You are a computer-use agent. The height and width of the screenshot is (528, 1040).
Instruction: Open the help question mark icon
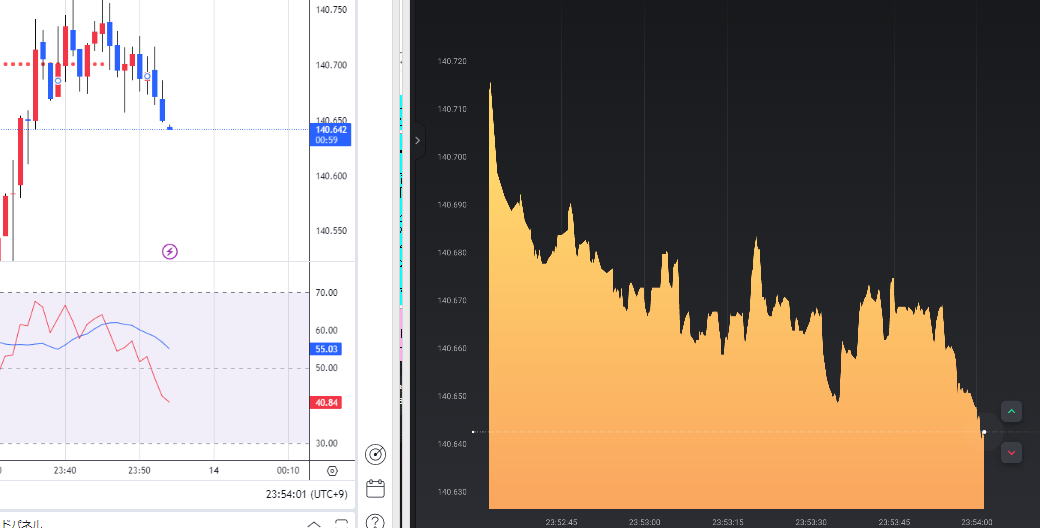click(375, 521)
